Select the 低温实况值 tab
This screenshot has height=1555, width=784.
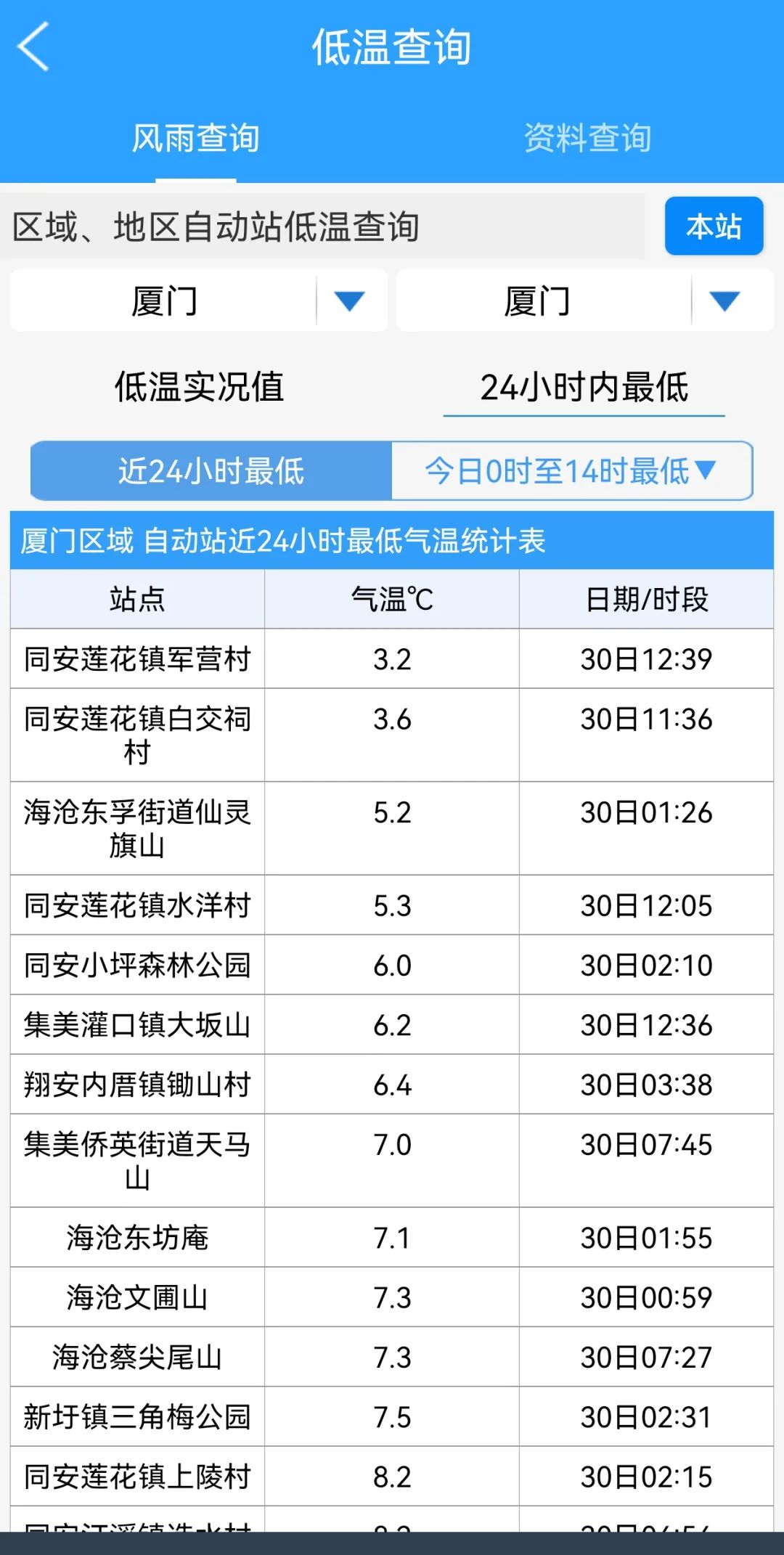point(199,386)
